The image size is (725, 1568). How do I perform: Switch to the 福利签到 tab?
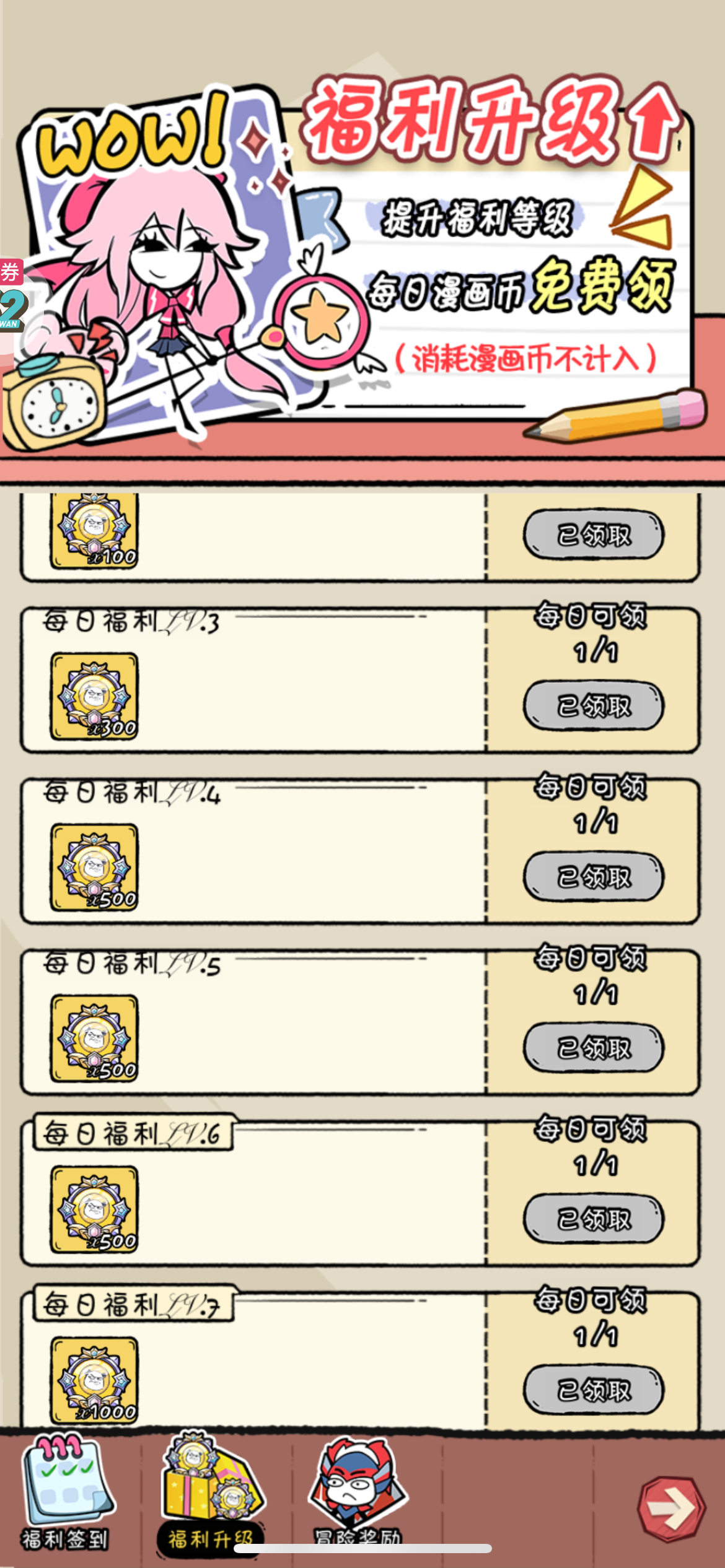pyautogui.click(x=65, y=1491)
